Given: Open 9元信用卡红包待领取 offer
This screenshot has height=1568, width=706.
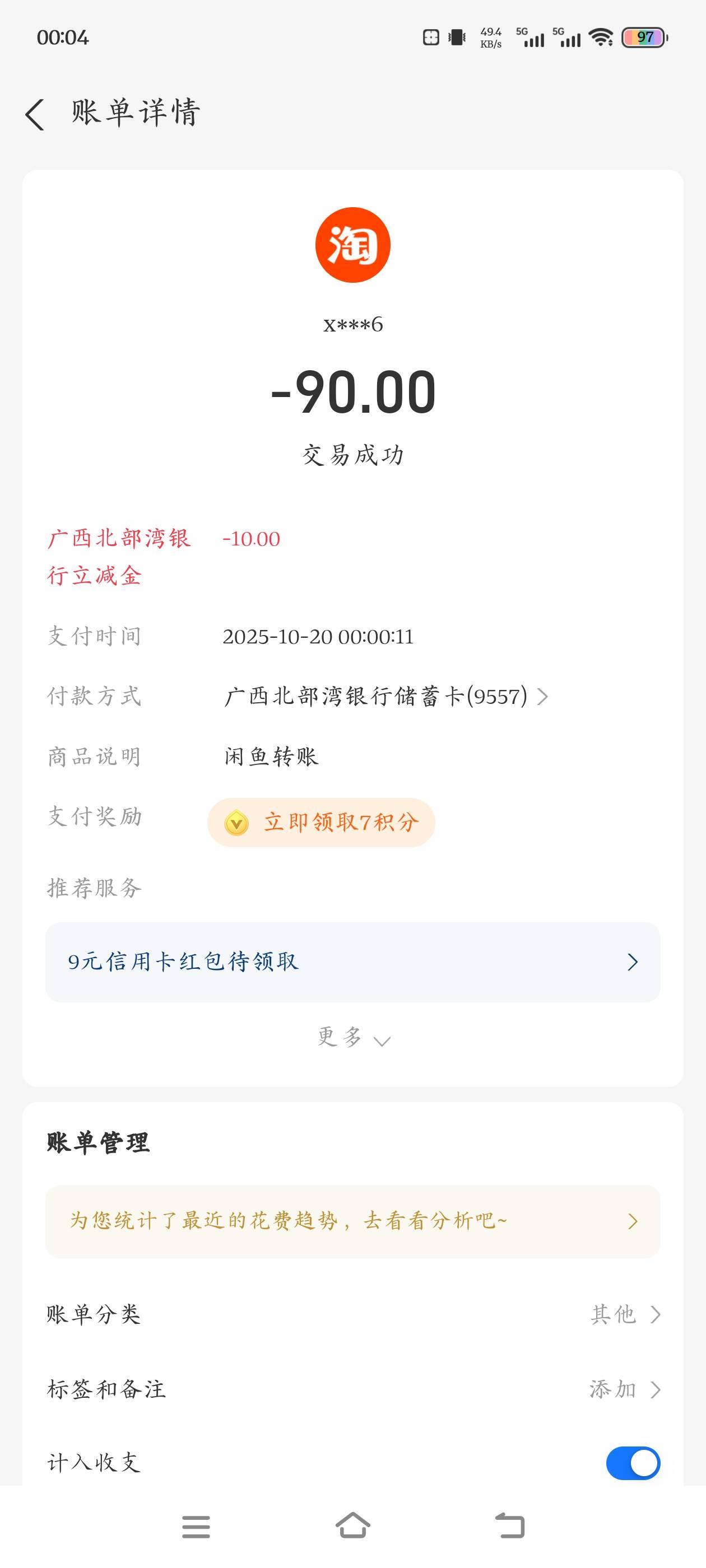Looking at the screenshot, I should tap(352, 962).
